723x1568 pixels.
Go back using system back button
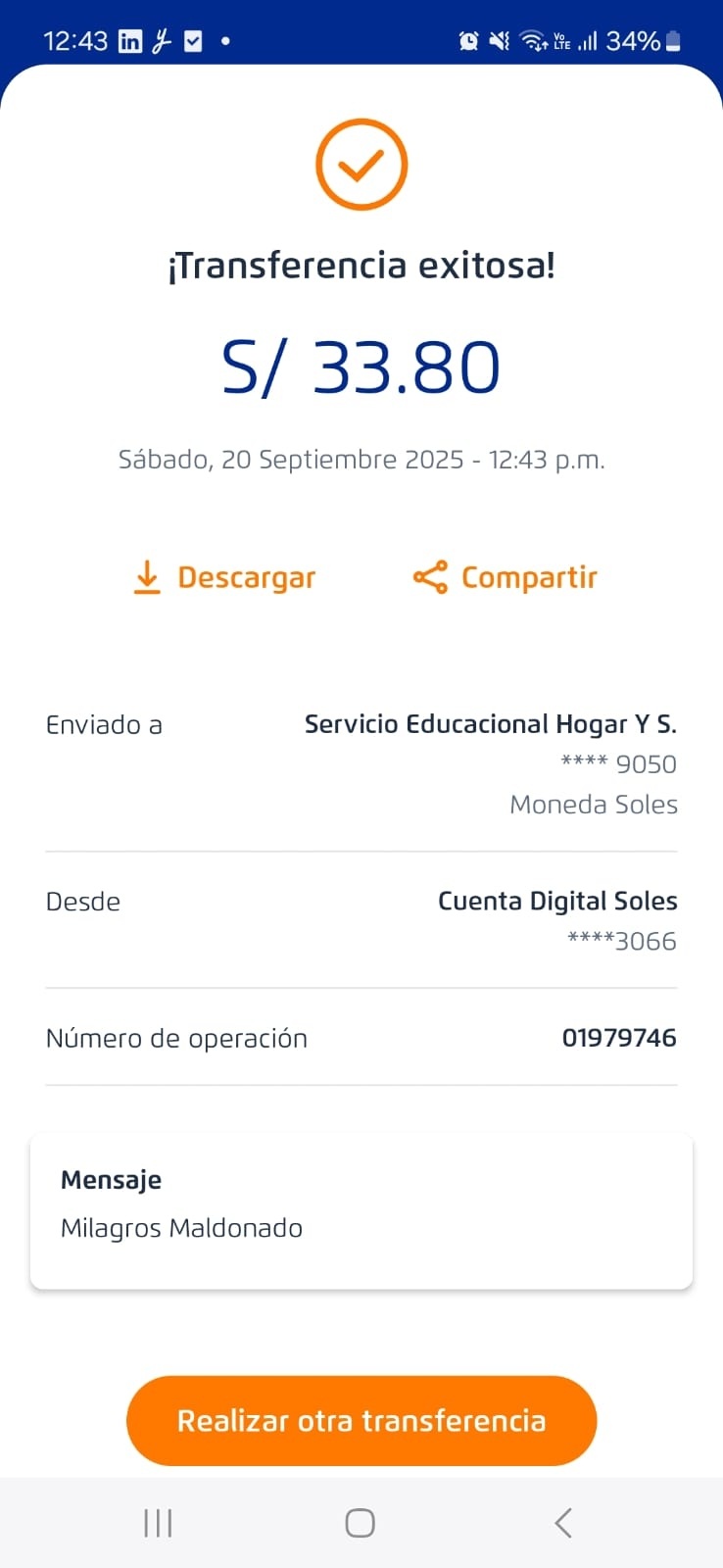coord(562,1523)
